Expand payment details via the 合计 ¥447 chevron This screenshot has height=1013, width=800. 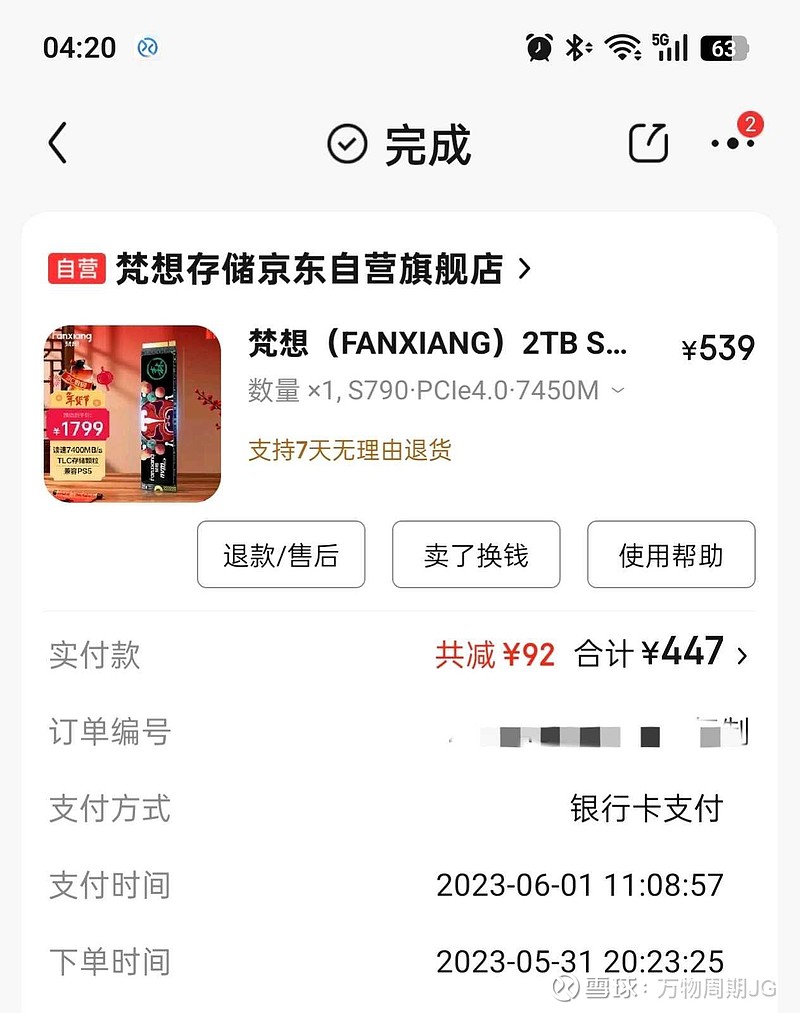point(742,655)
